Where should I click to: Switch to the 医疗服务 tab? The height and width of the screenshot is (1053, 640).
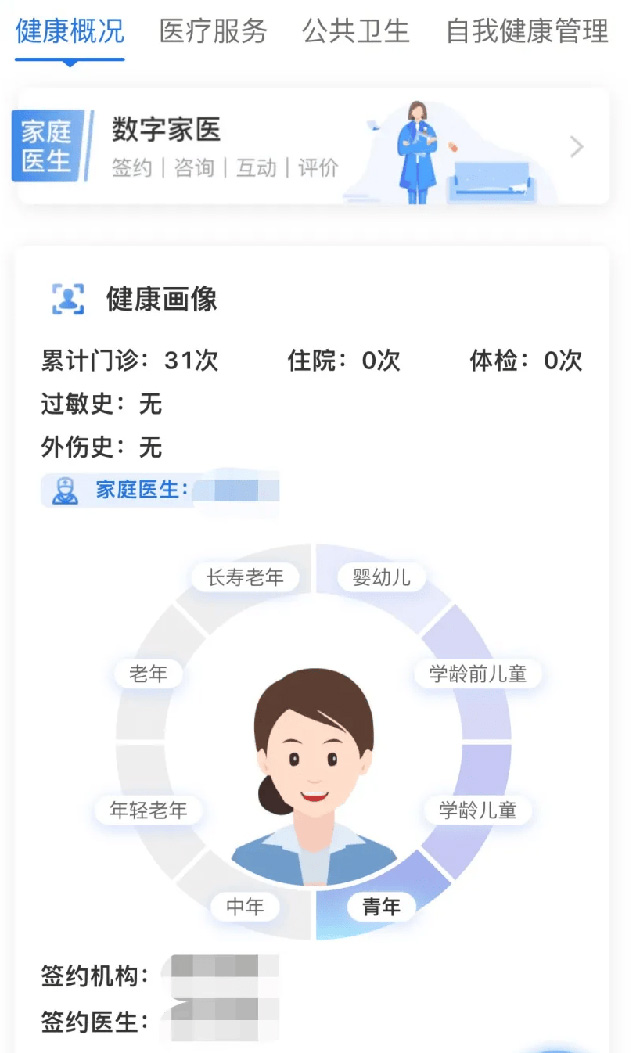tap(213, 31)
